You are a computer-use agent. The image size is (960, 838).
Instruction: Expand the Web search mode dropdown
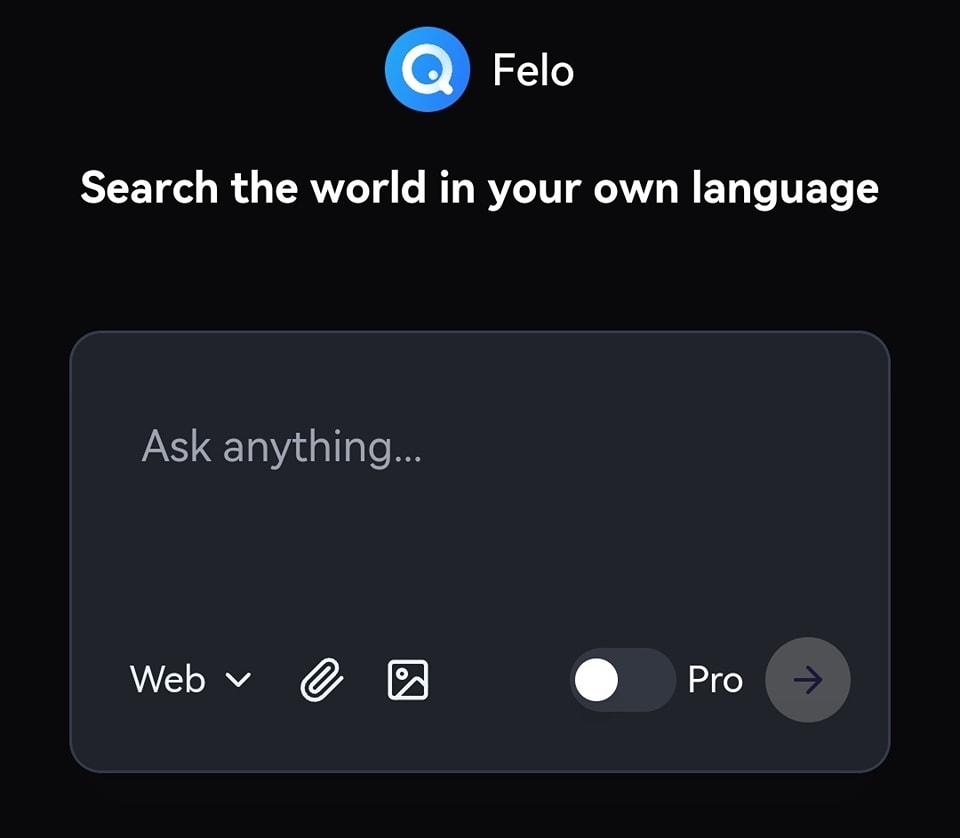(x=190, y=680)
